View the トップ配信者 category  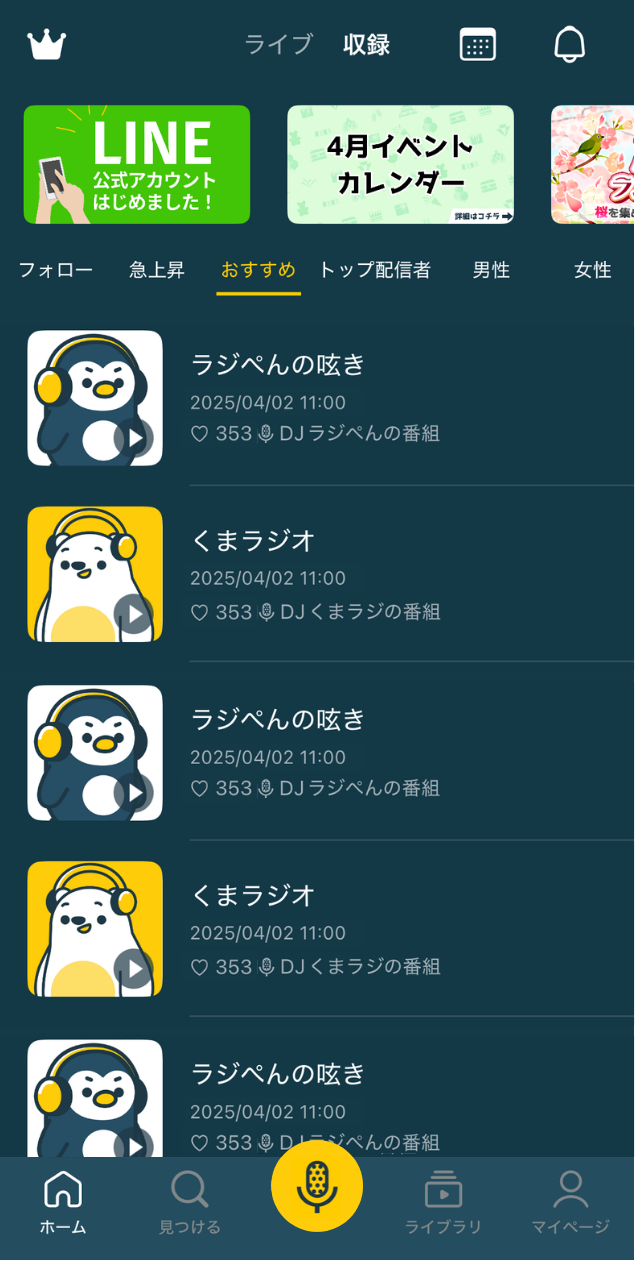click(x=374, y=270)
